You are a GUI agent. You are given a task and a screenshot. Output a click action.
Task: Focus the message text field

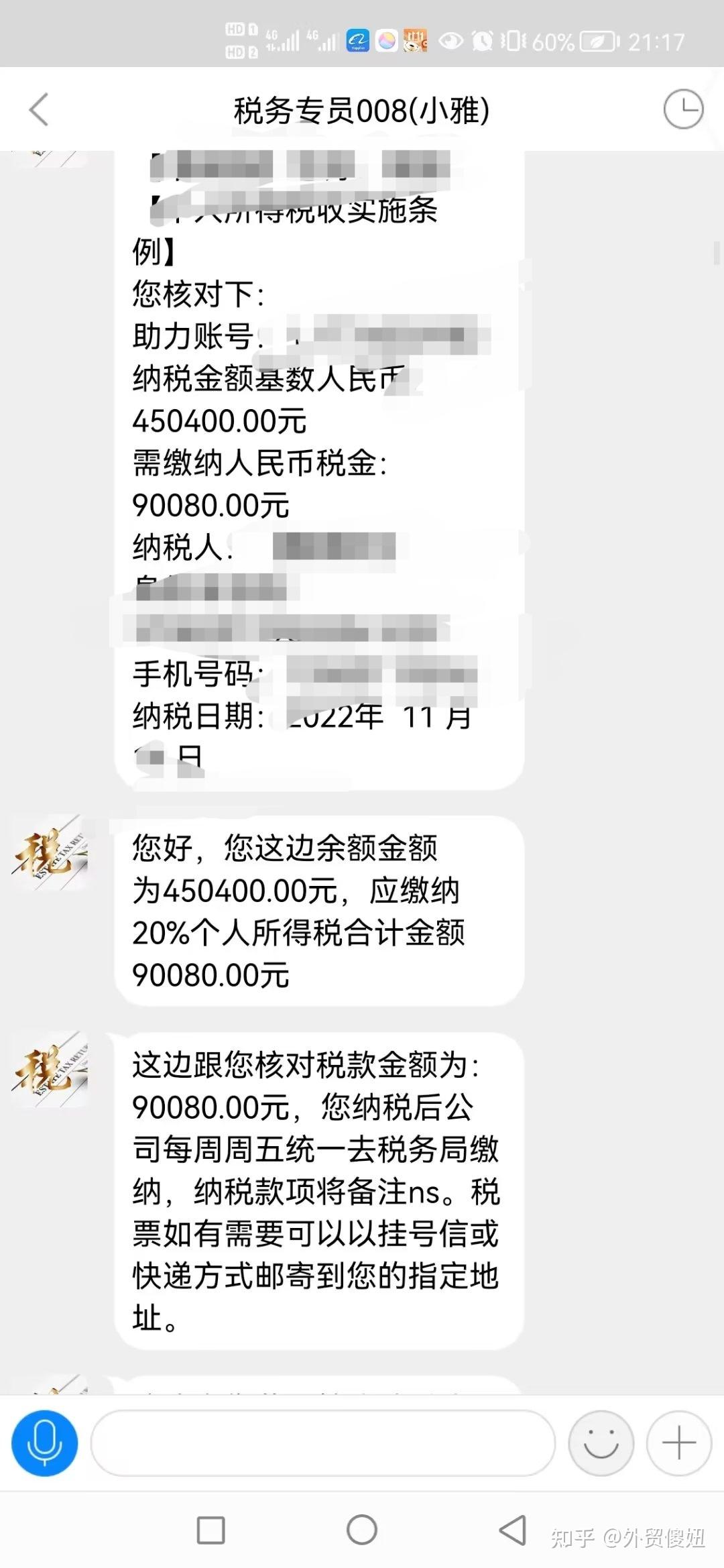pos(322,1443)
